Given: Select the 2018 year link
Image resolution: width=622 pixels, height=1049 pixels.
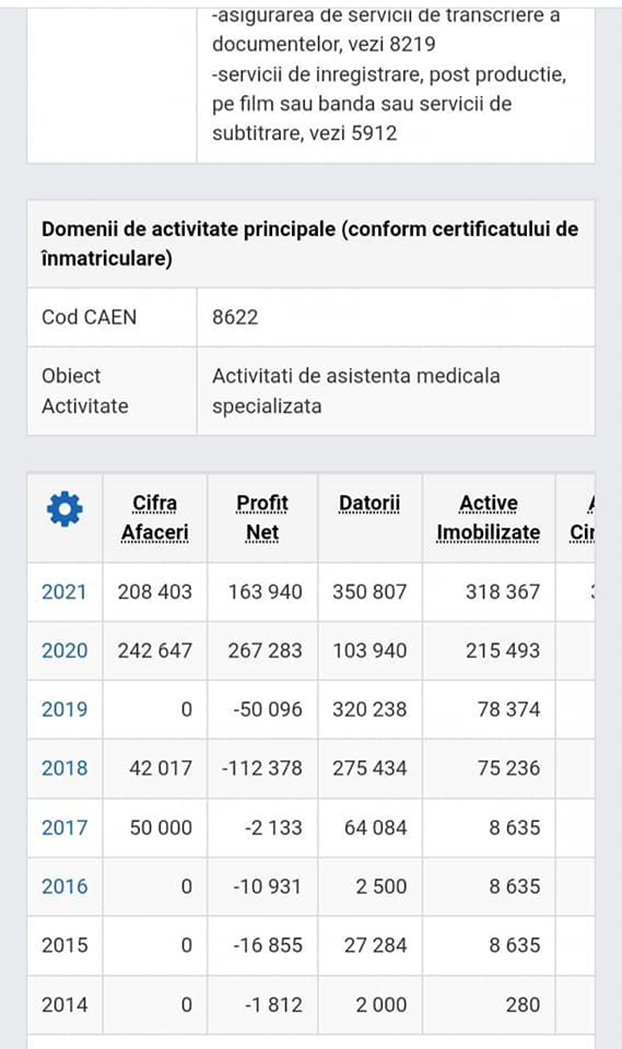Looking at the screenshot, I should coord(64,768).
